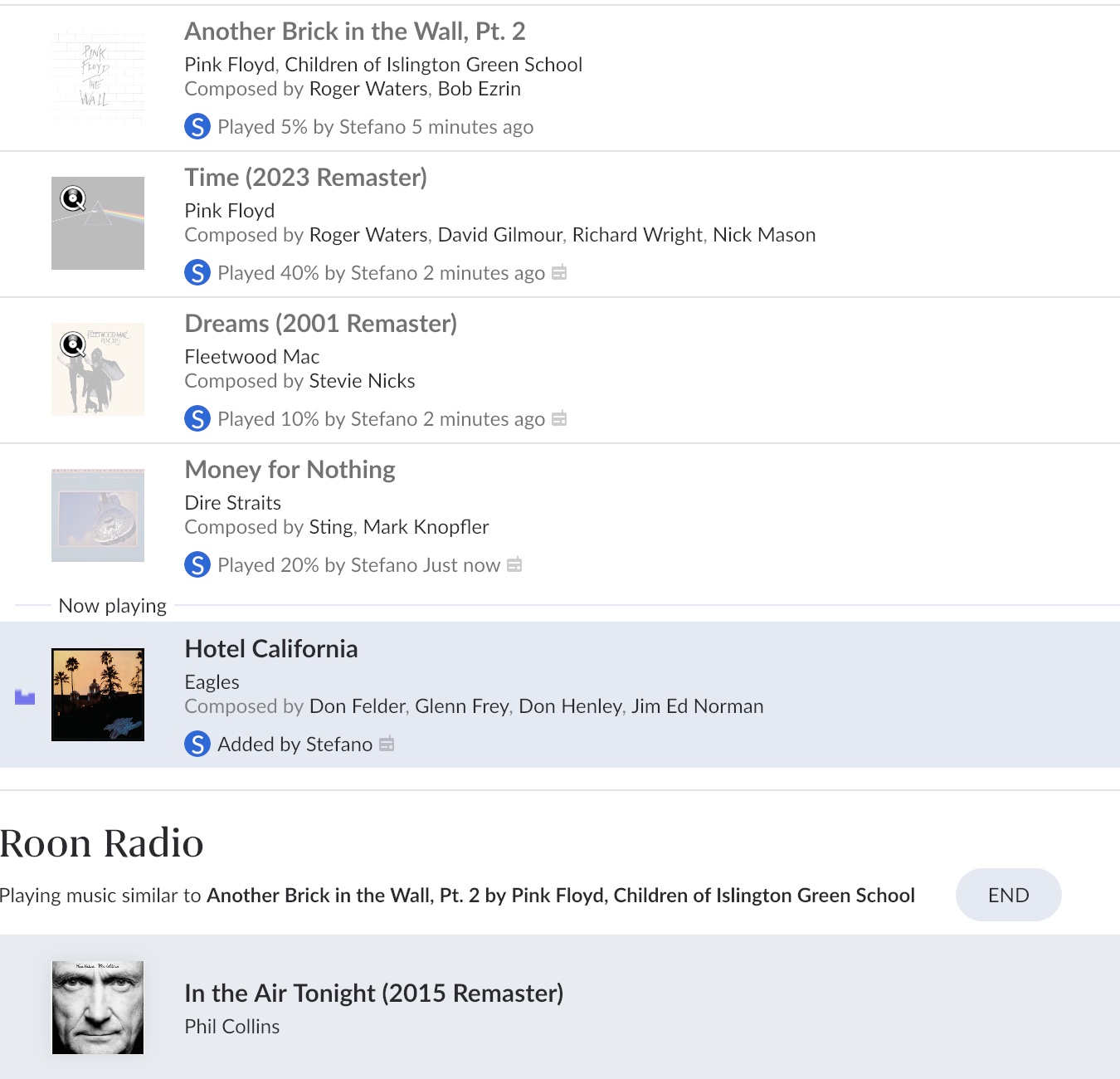The image size is (1120, 1079).
Task: Open composer Don Henley
Action: [x=570, y=706]
